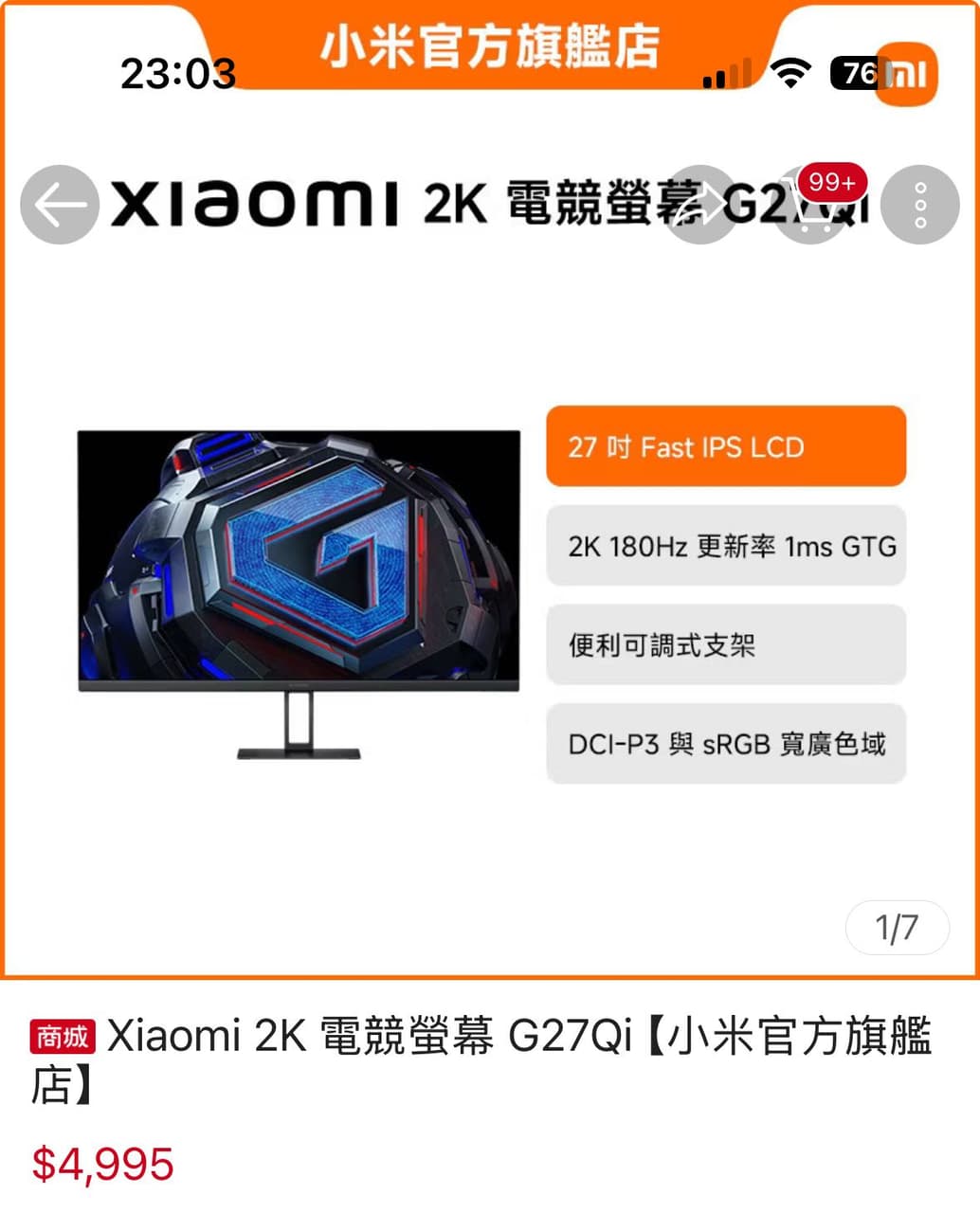Open the shopping cart
The image size is (980, 1213).
810,205
